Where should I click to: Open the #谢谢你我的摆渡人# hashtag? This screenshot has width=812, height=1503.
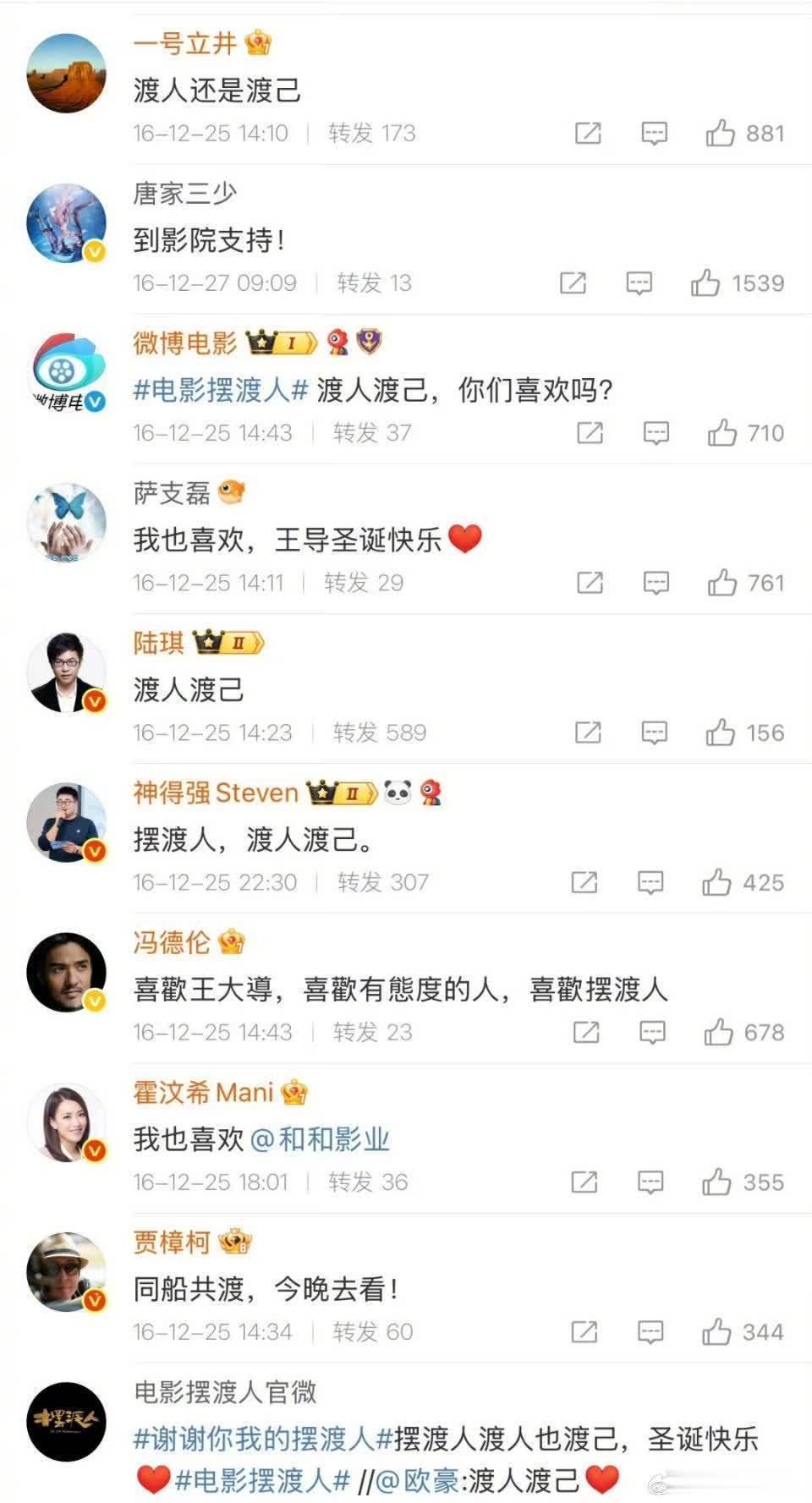[254, 1438]
